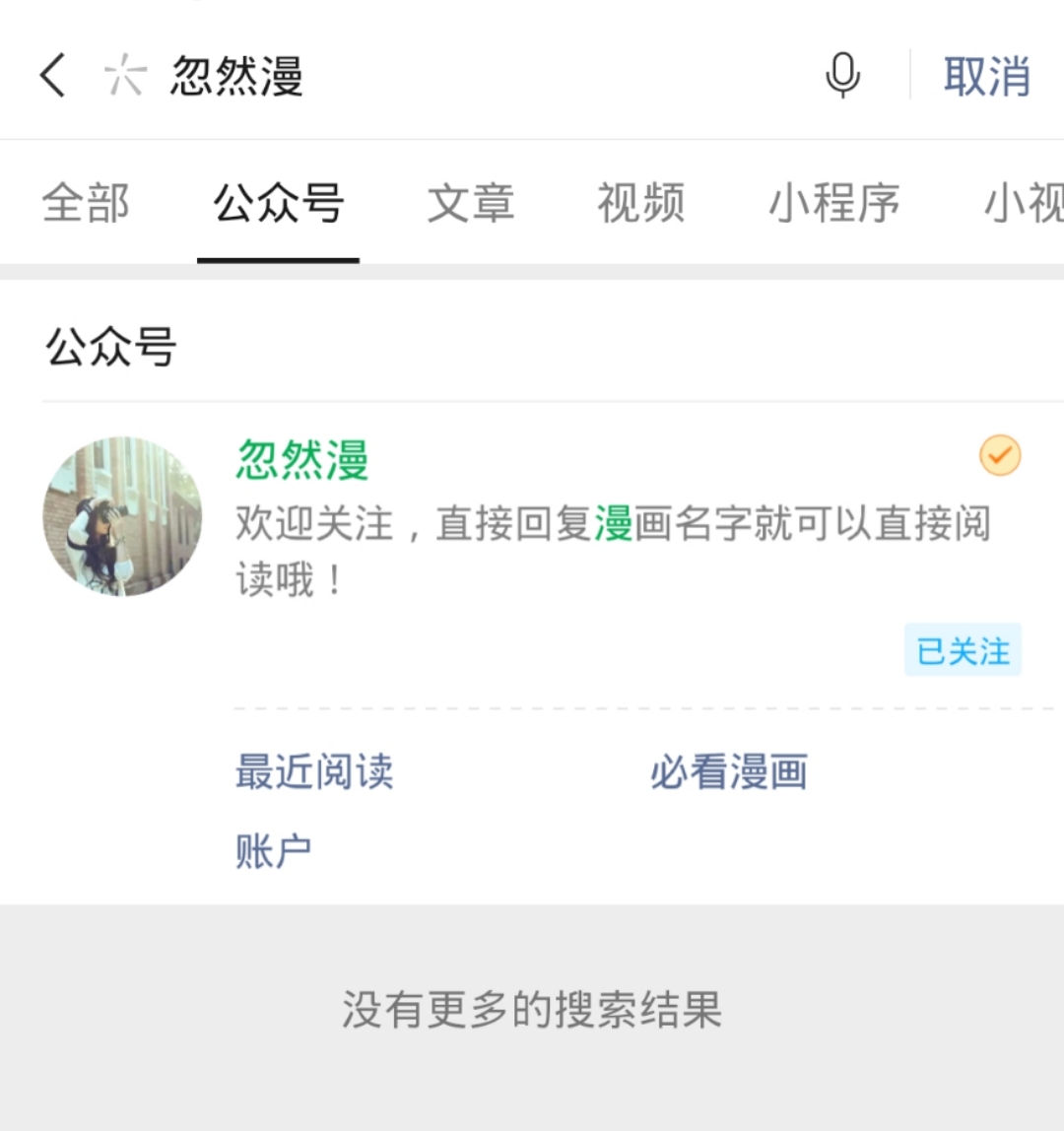Switch to the 全部 tab
This screenshot has width=1064, height=1131.
(86, 204)
